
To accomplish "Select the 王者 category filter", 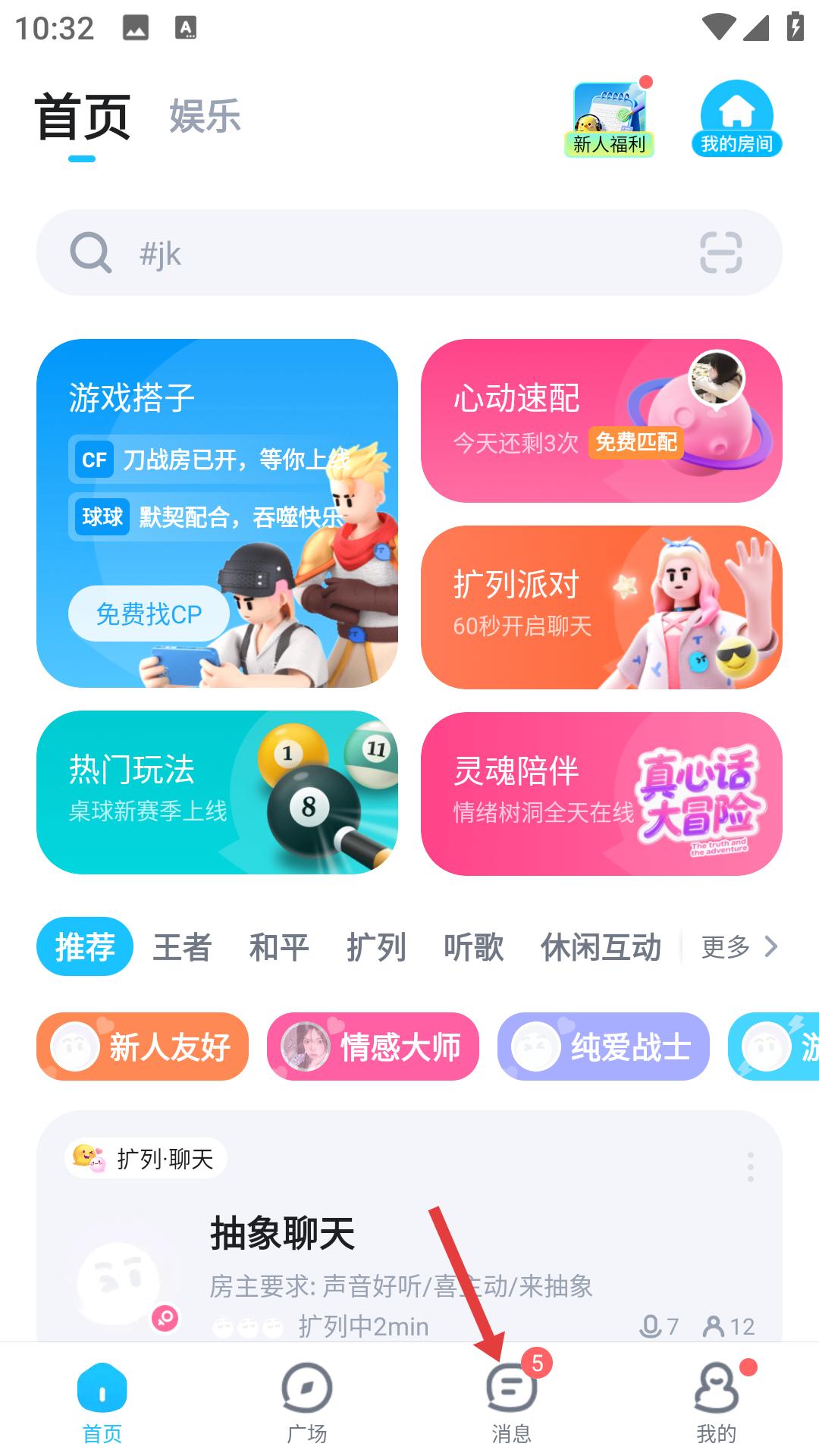I will click(182, 946).
